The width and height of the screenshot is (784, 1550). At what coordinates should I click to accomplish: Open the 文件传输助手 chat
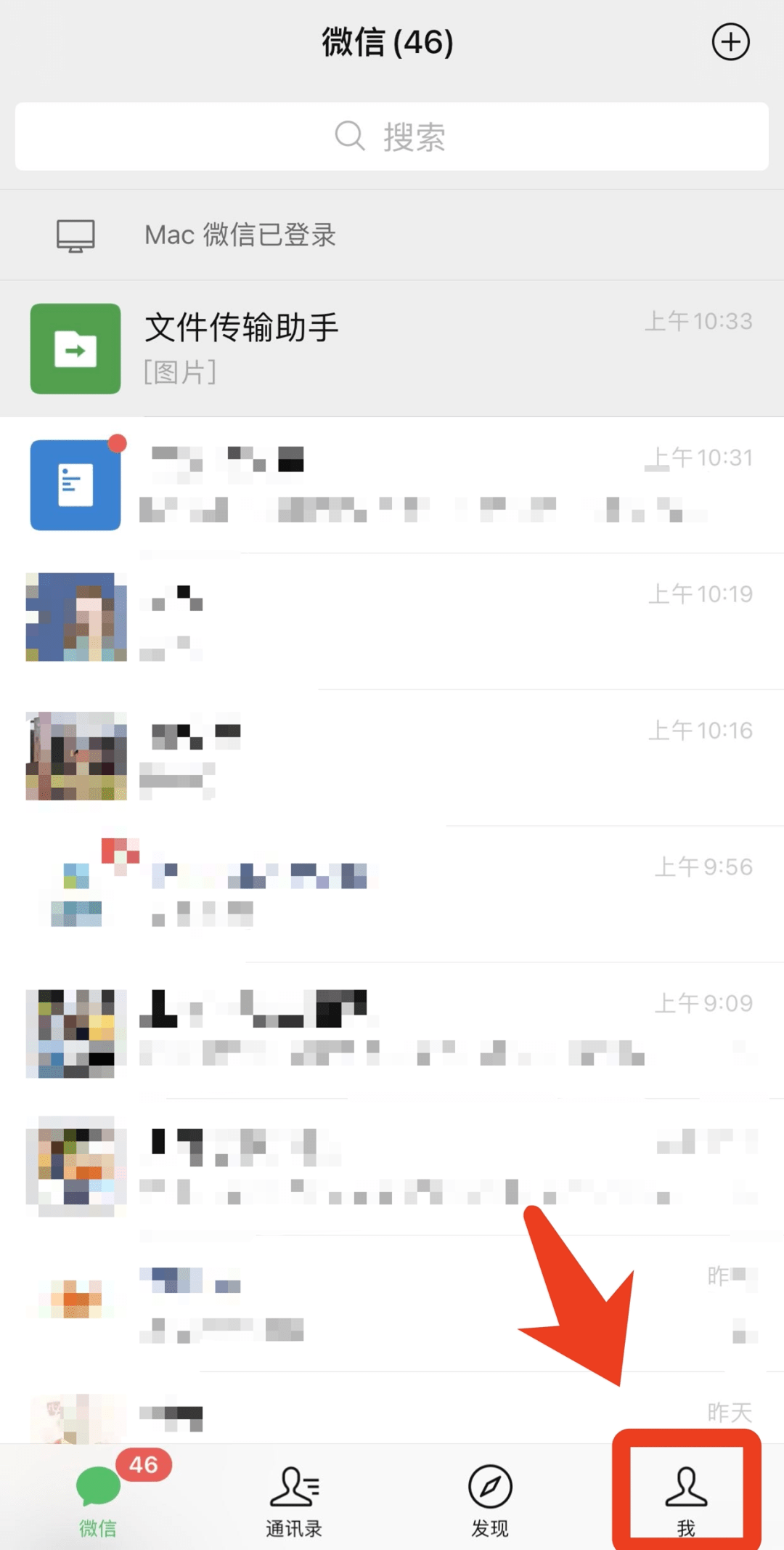(392, 349)
